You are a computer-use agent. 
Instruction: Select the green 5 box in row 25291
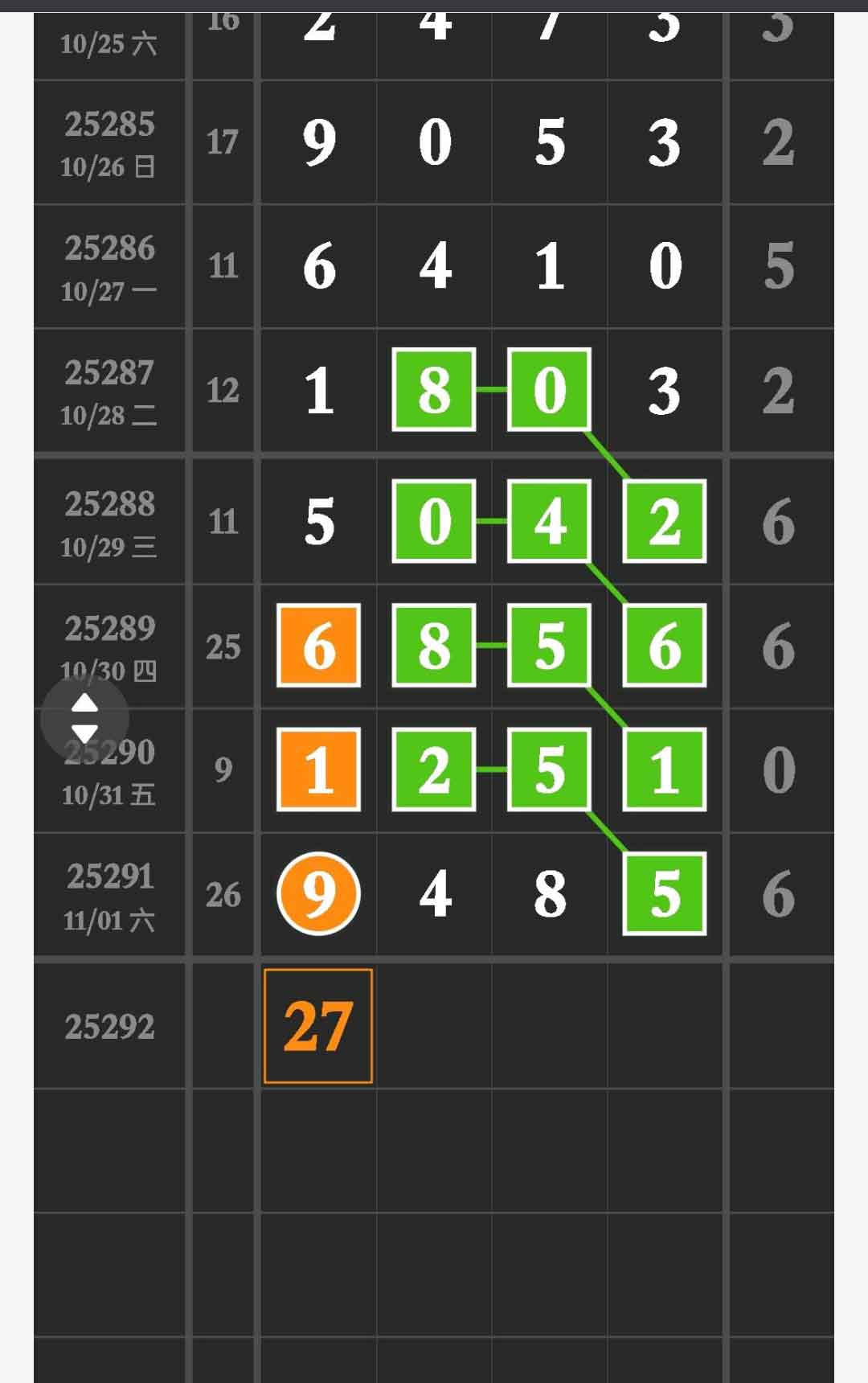[x=663, y=895]
